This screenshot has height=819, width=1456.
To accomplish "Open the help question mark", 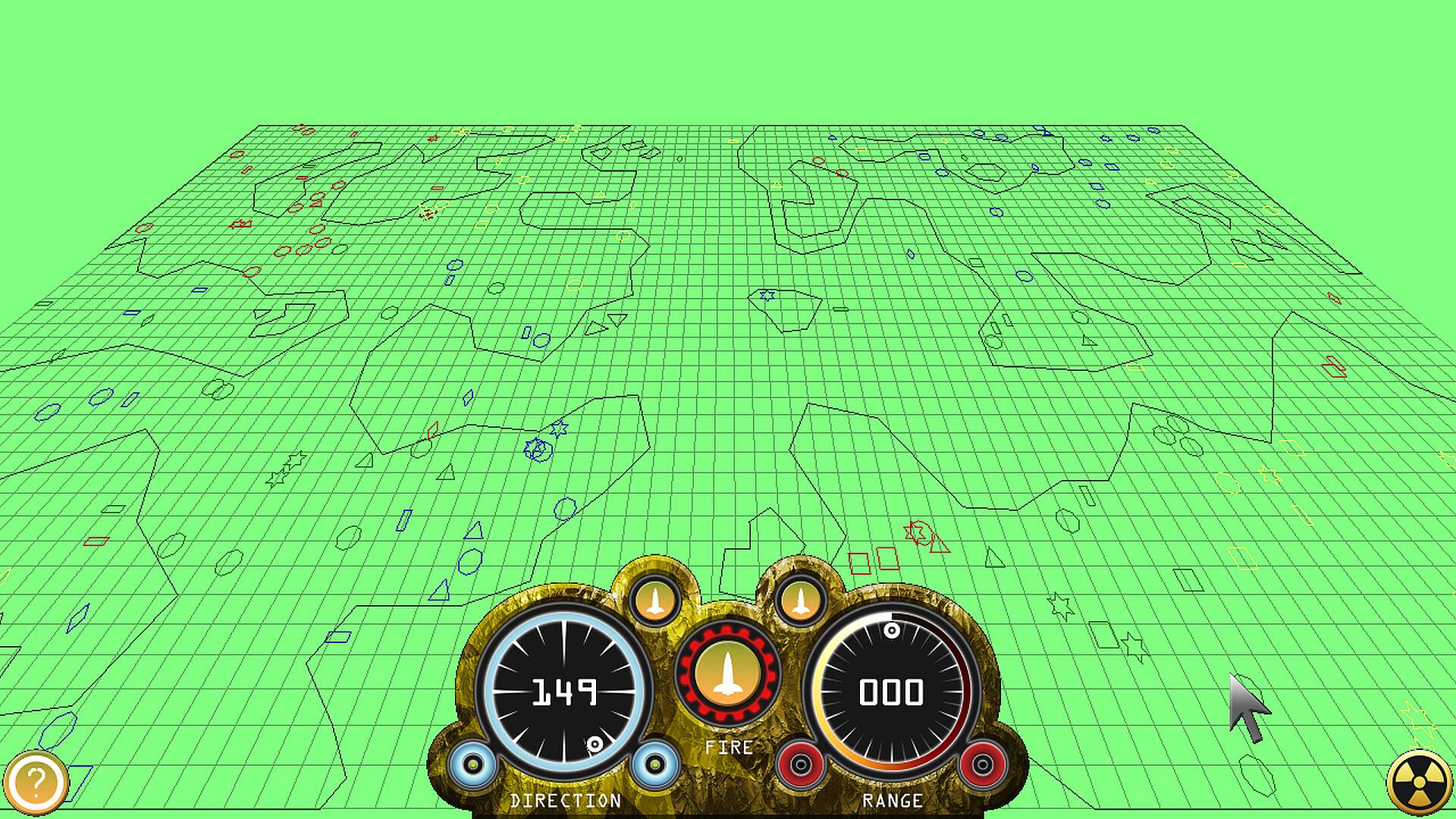I will click(x=35, y=782).
